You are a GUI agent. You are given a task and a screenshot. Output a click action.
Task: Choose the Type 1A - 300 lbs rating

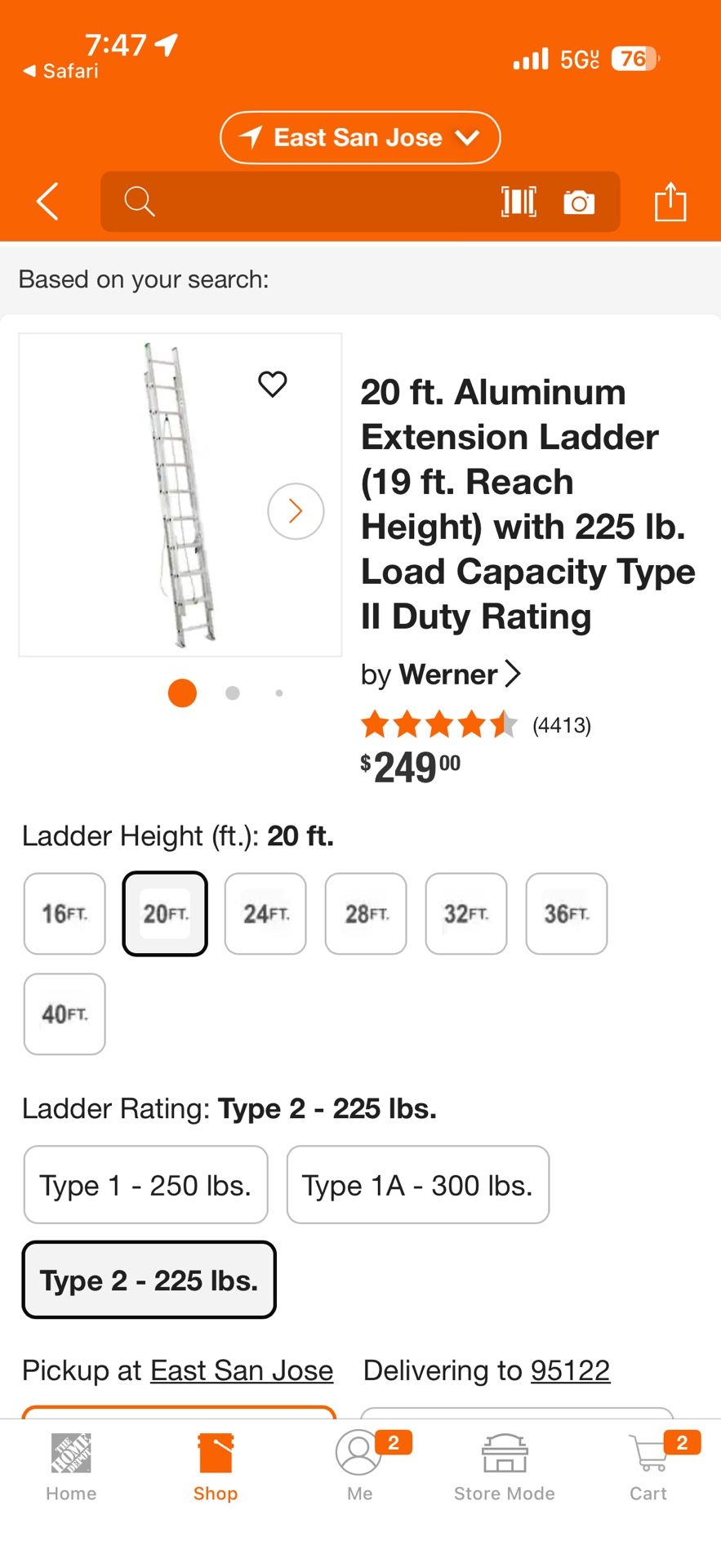coord(417,1185)
